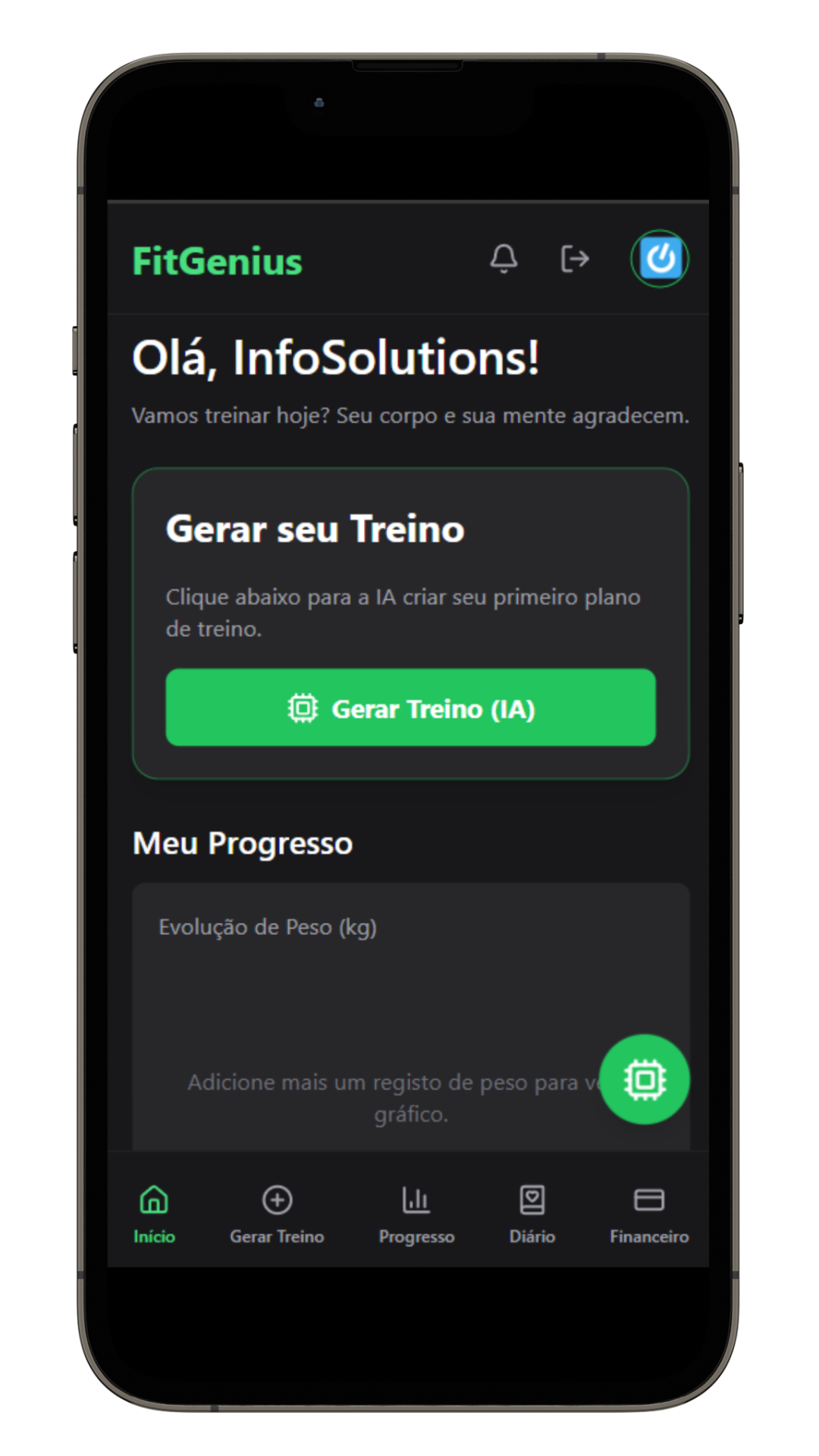This screenshot has width=819, height=1456.
Task: Click the logout icon in the header
Action: (x=574, y=259)
